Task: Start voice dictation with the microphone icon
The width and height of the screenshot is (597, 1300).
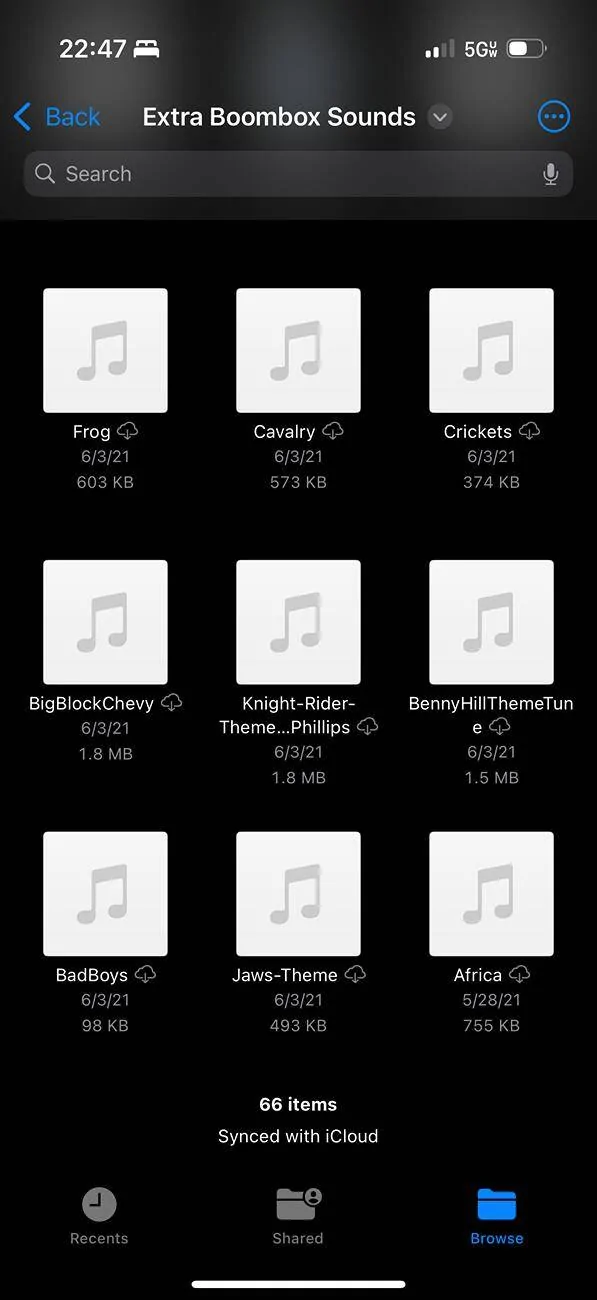Action: pos(550,174)
